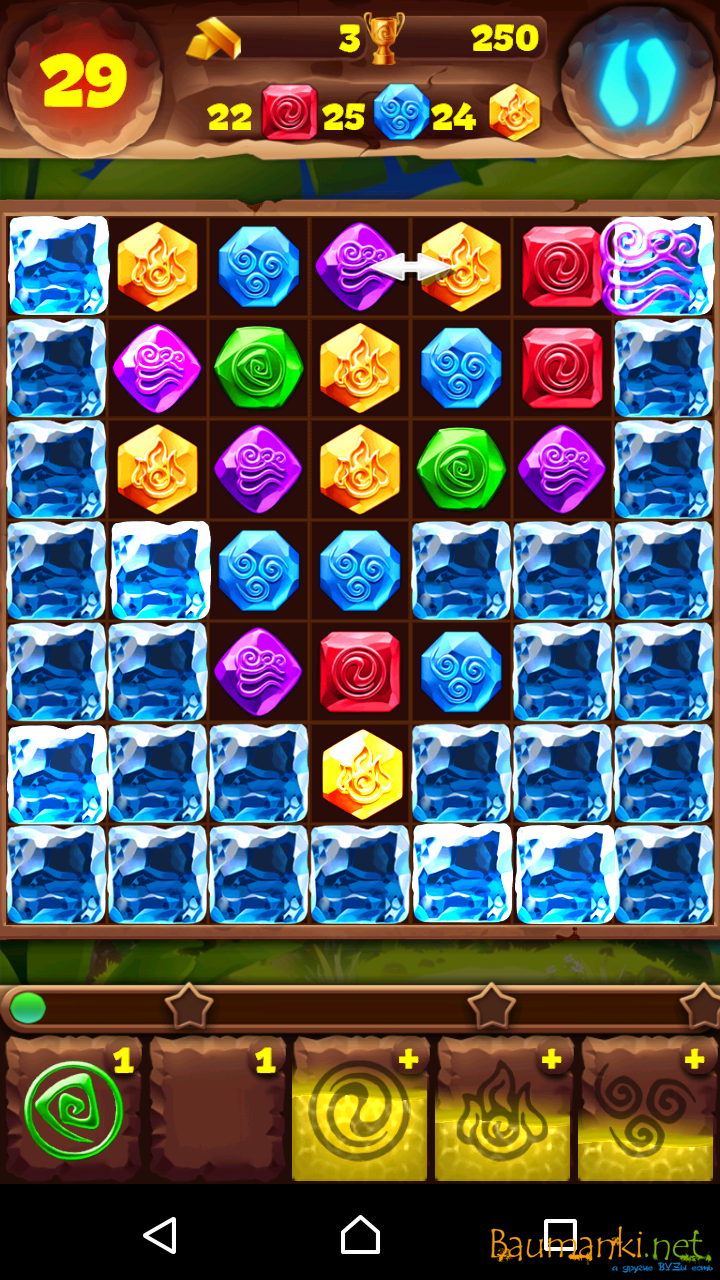Image resolution: width=720 pixels, height=1280 pixels.
Task: Go to the home screen
Action: pyautogui.click(x=360, y=1236)
